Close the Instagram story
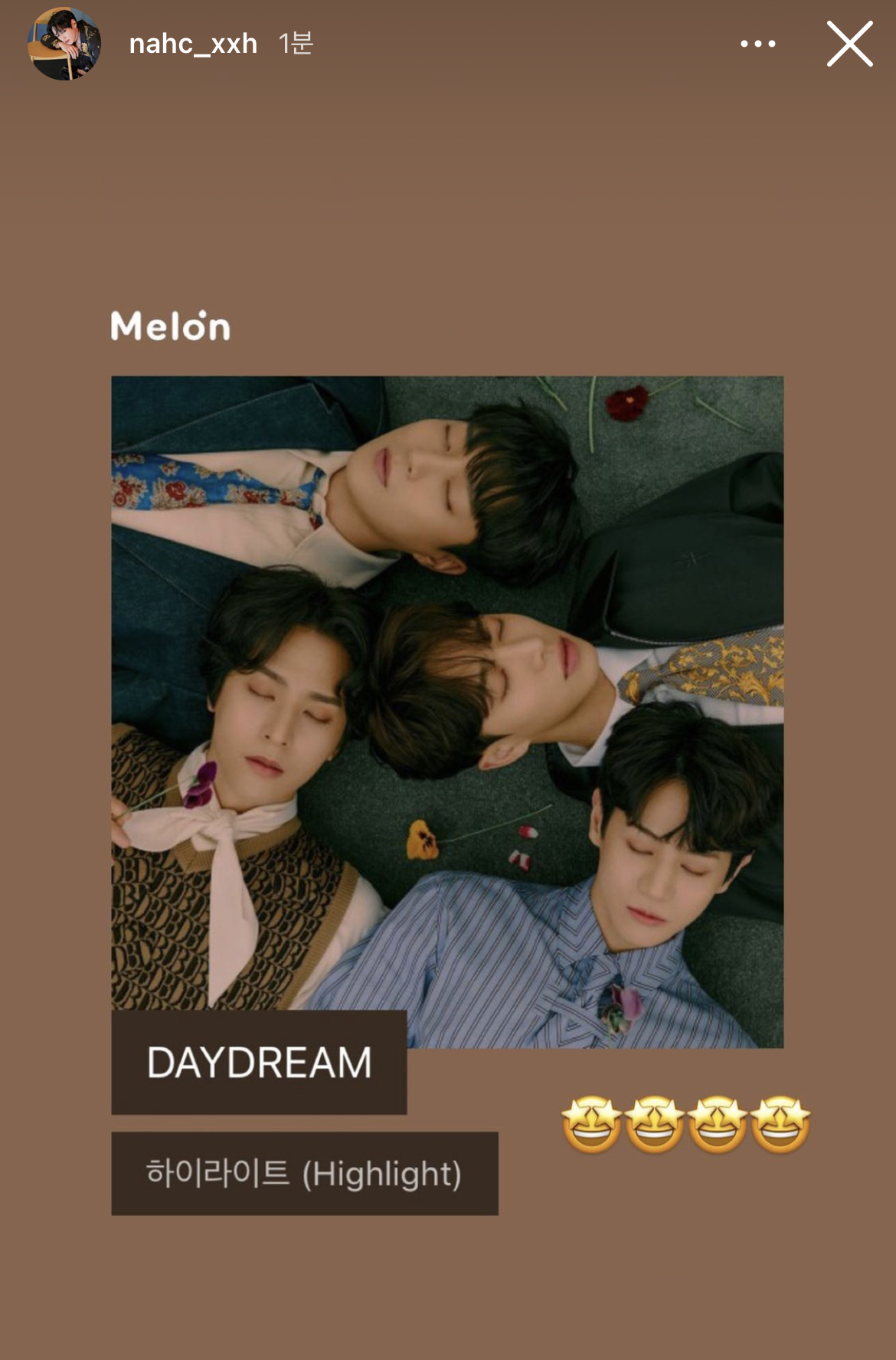 849,44
